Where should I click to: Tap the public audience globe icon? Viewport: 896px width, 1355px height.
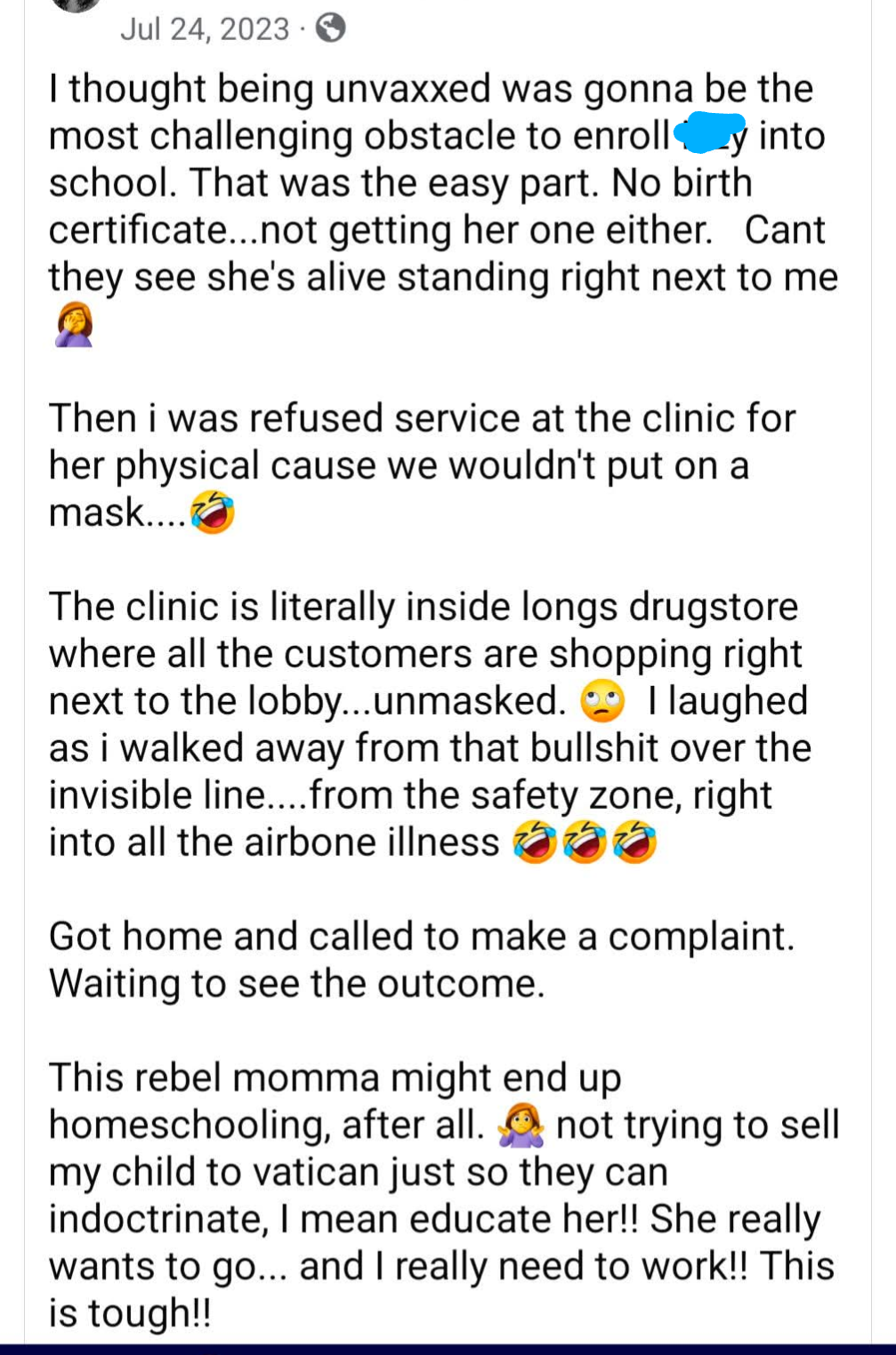coord(330,28)
